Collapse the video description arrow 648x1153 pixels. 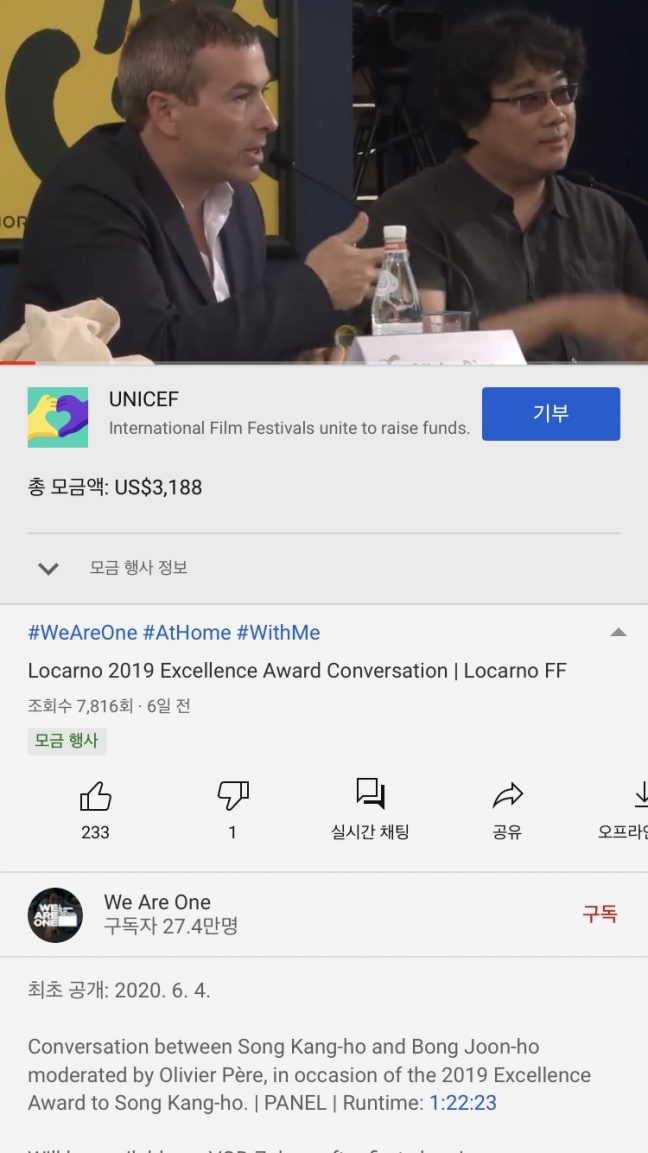(618, 632)
